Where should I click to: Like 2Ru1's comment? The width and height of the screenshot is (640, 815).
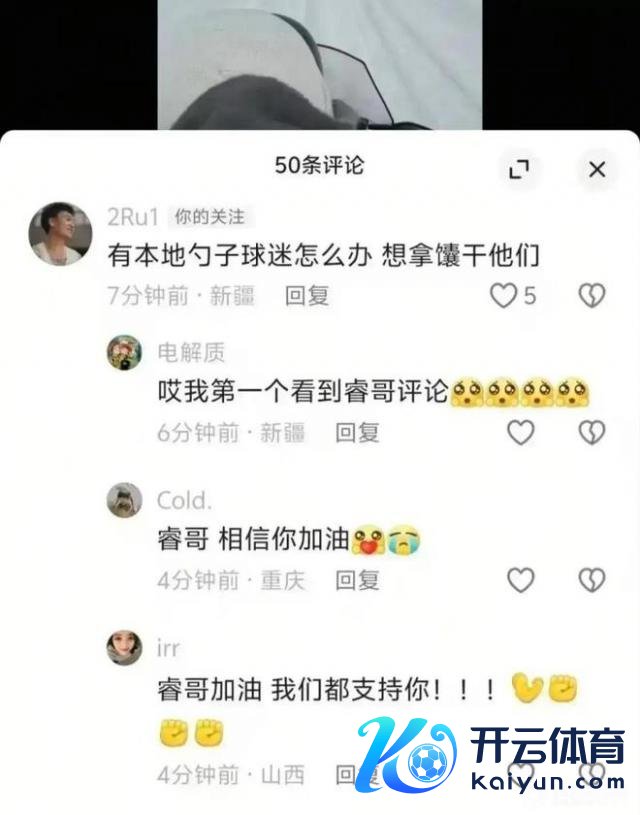[x=504, y=296]
